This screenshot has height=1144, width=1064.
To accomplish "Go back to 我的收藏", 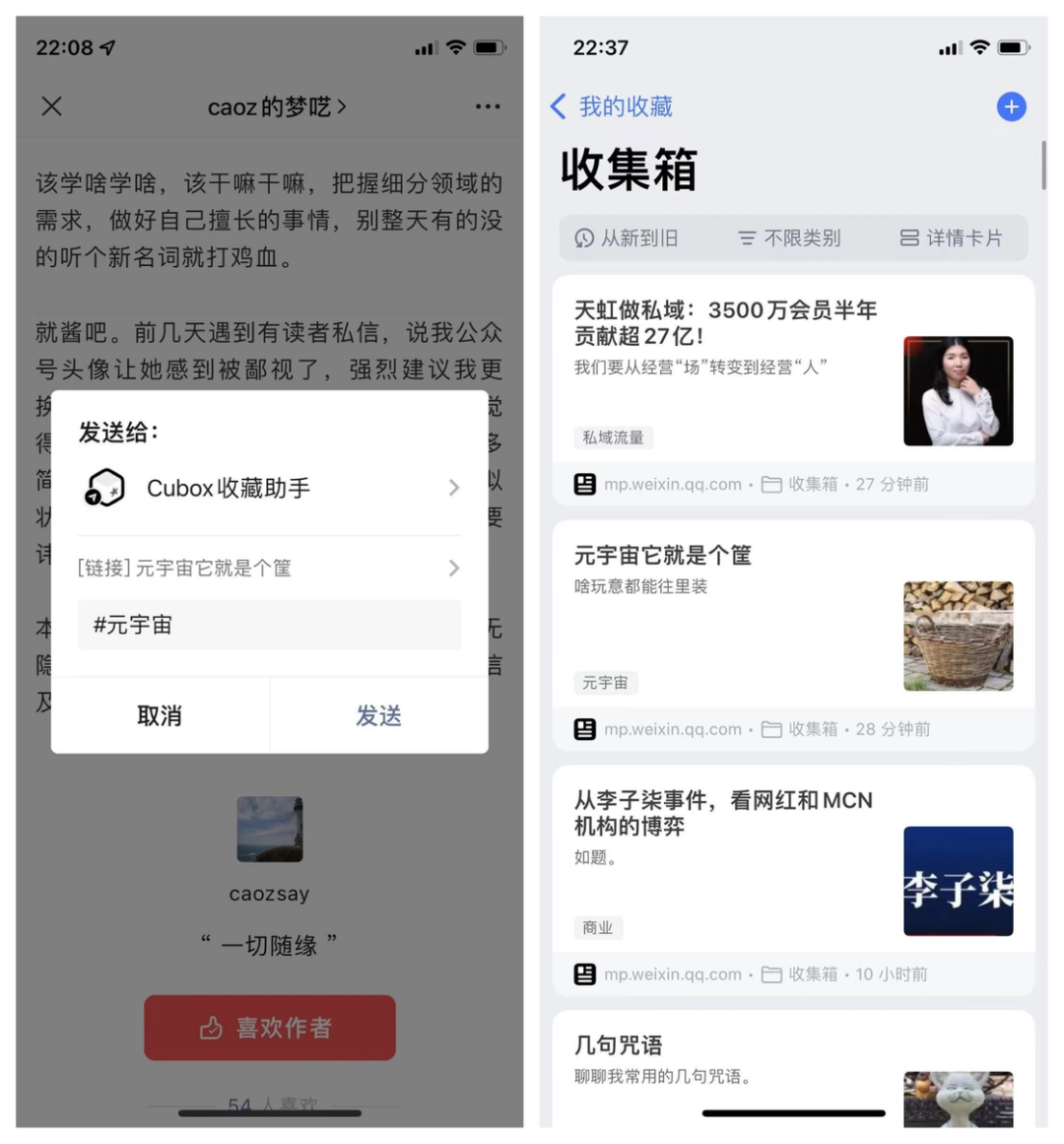I will click(x=612, y=106).
